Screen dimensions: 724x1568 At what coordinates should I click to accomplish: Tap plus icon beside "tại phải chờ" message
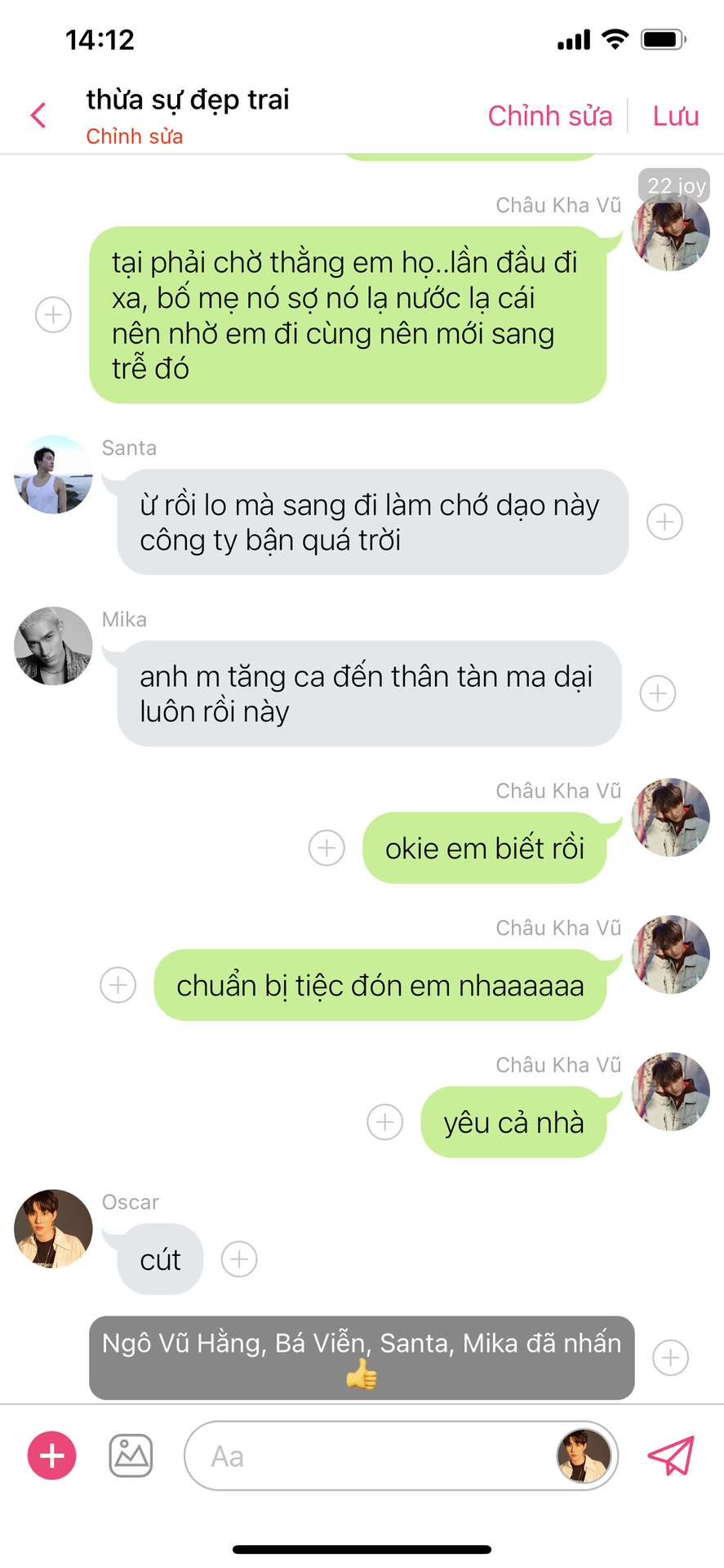click(53, 314)
